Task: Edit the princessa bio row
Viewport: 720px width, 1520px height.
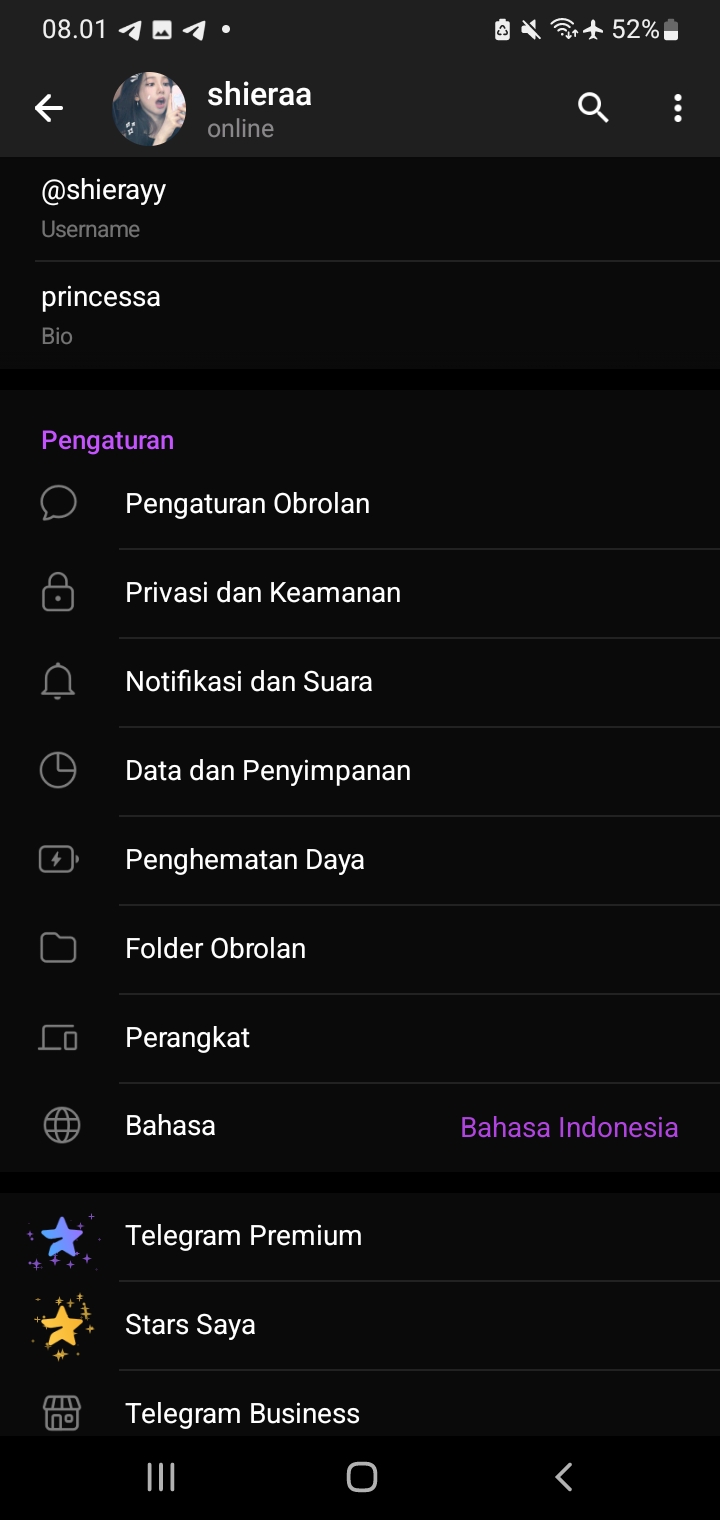Action: [360, 315]
